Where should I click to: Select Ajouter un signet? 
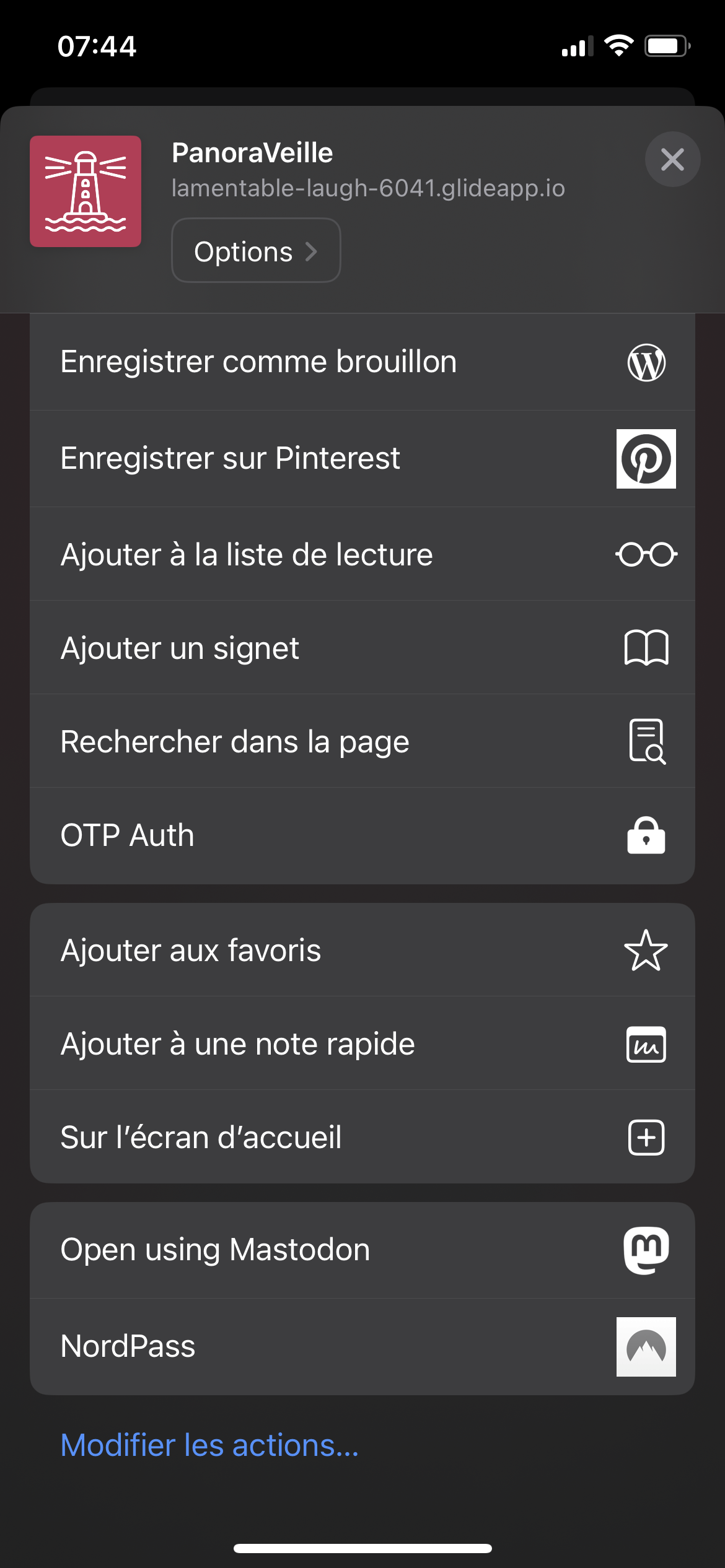tap(362, 648)
